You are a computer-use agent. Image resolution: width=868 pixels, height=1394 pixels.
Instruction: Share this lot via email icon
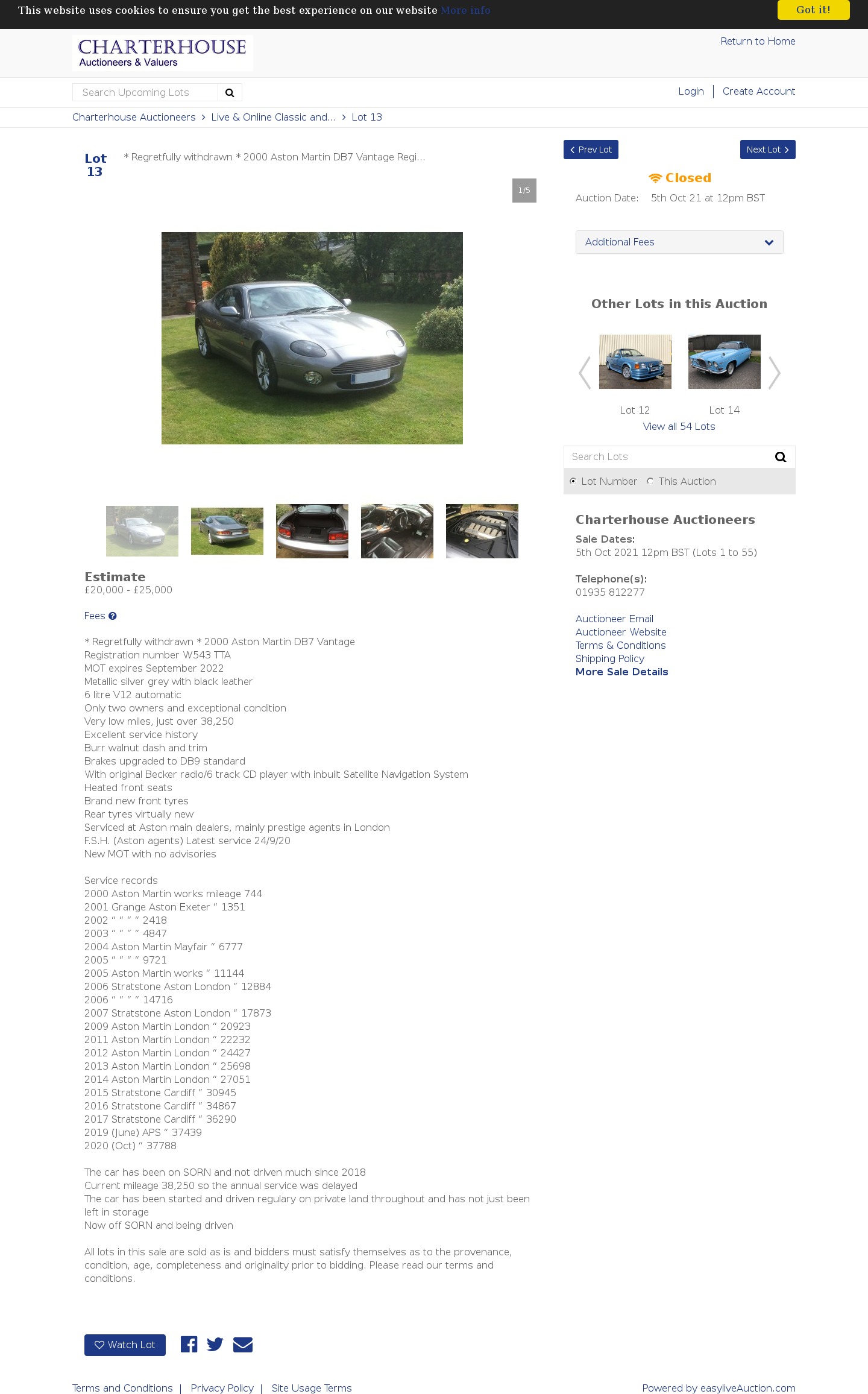(x=242, y=1345)
